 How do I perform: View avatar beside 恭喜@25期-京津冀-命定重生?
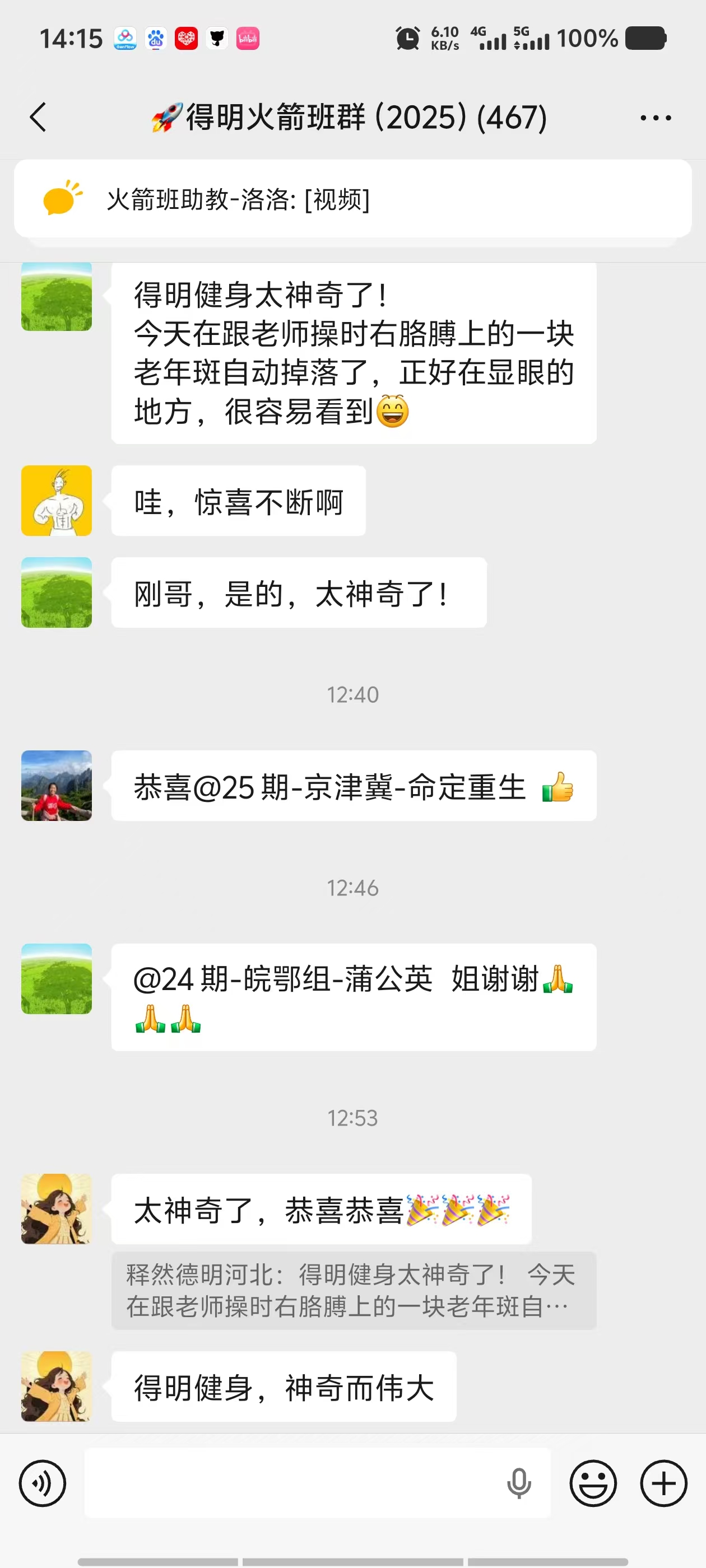57,785
